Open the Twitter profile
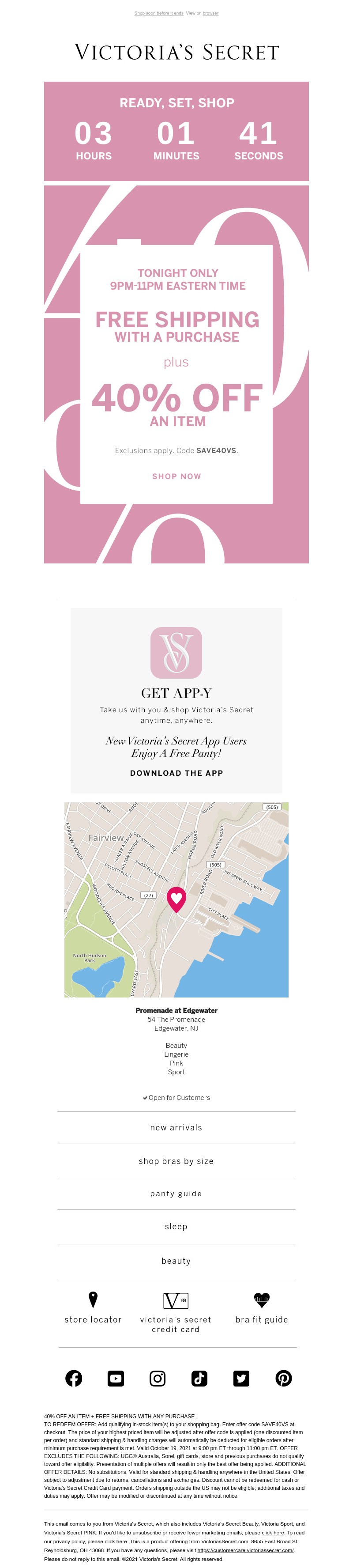The width and height of the screenshot is (353, 1568). point(242,1378)
